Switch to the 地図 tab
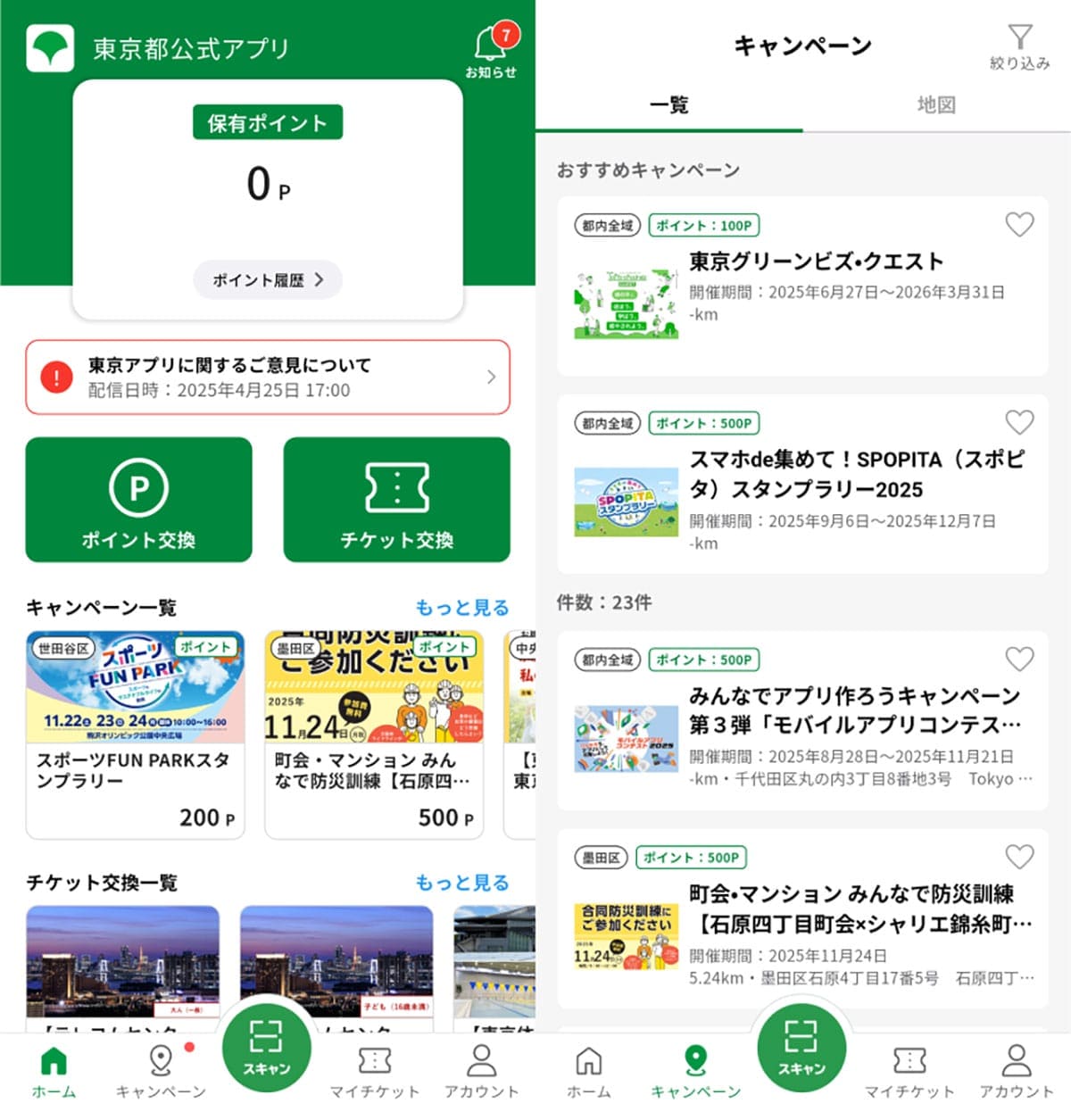Viewport: 1071px width, 1120px height. [937, 105]
